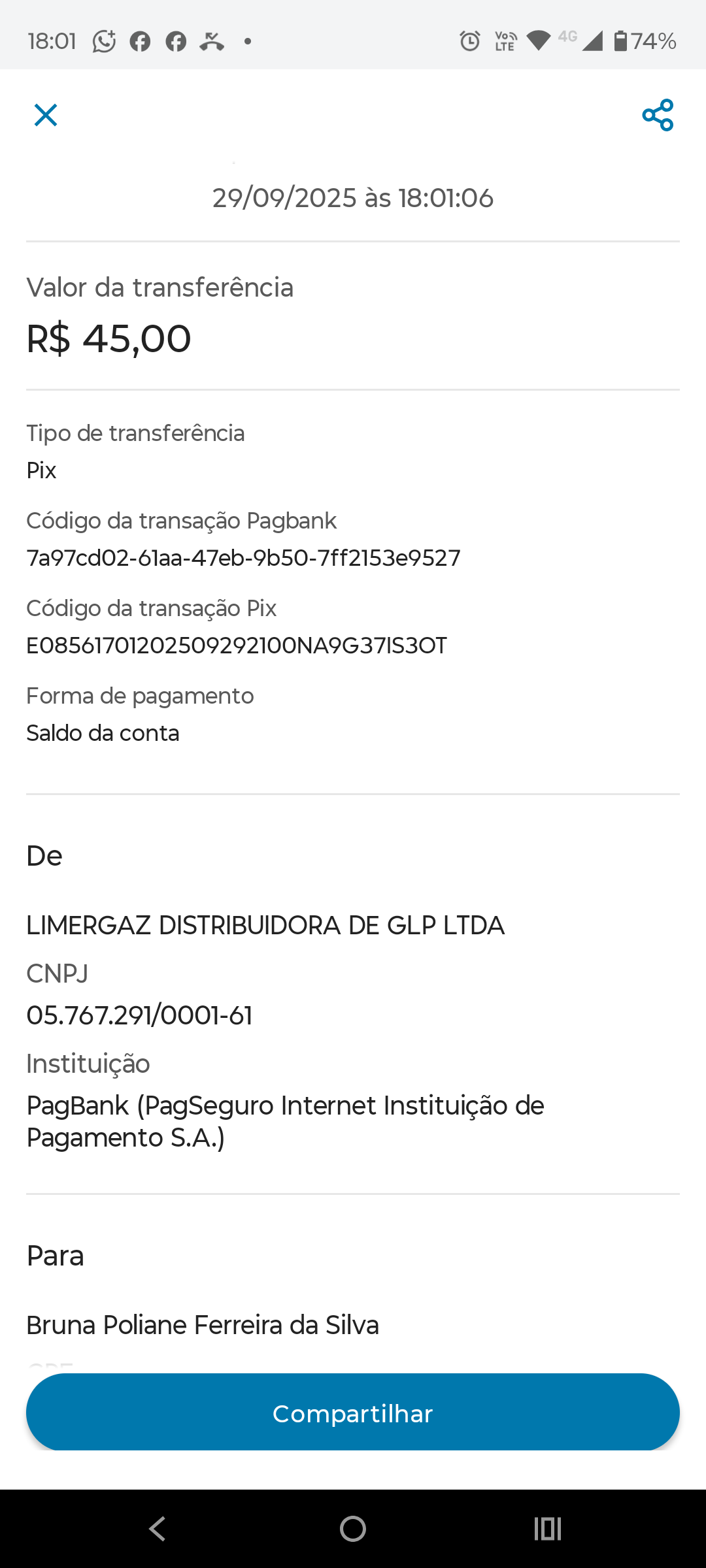Go back using the system back button
The height and width of the screenshot is (1568, 706).
157,1529
